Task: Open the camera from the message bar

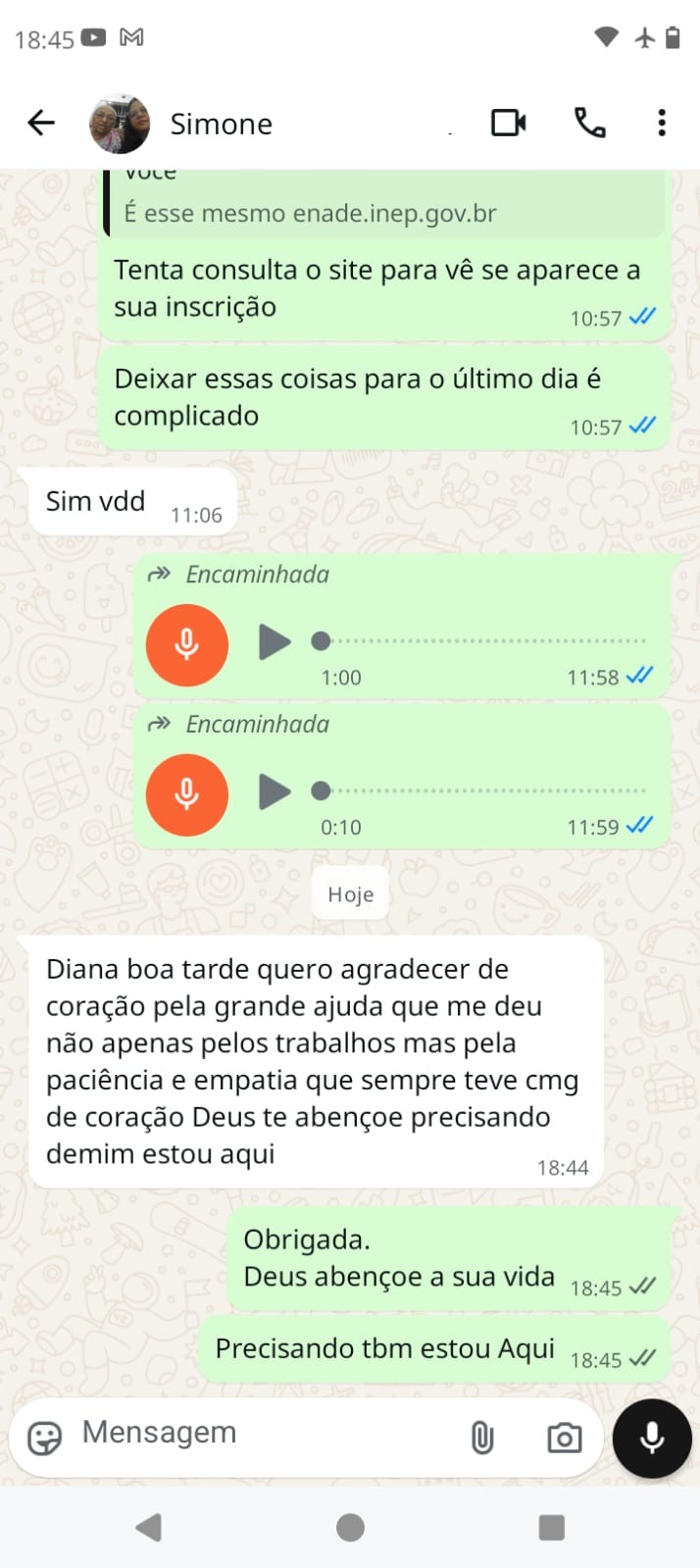Action: [x=564, y=1438]
